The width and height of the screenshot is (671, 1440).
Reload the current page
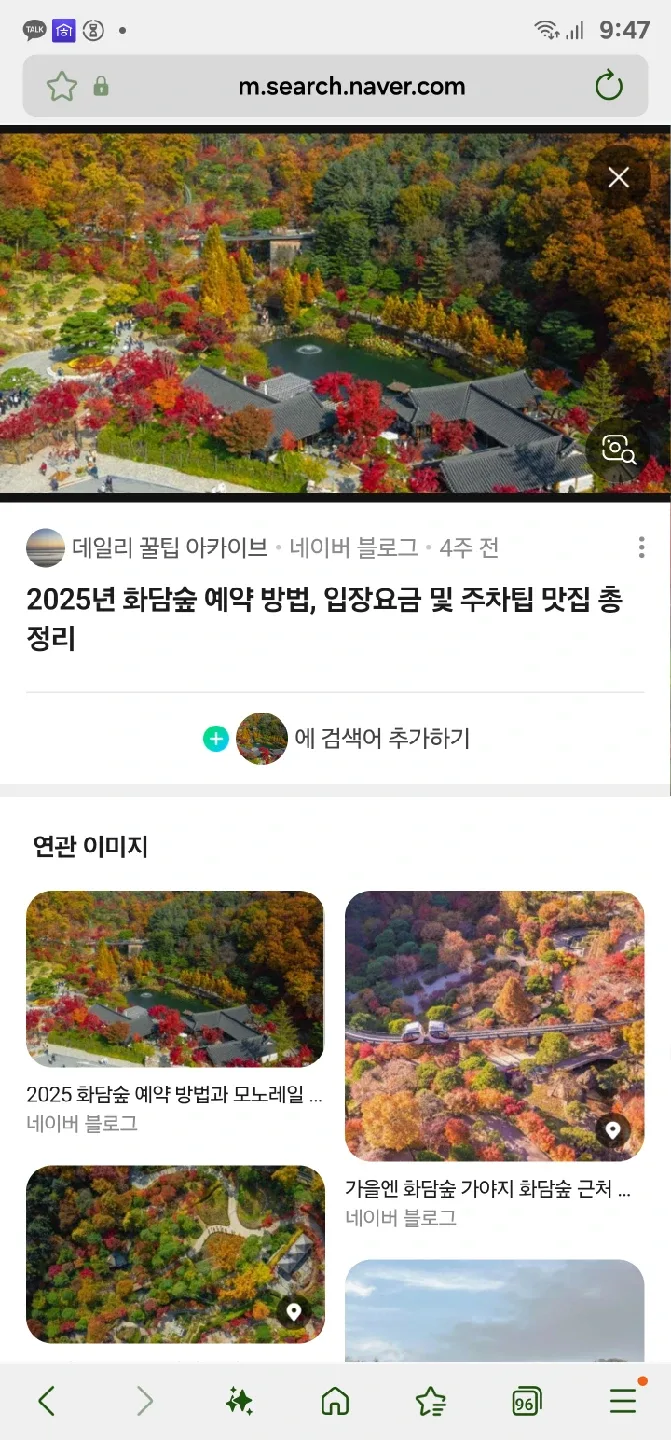point(608,87)
